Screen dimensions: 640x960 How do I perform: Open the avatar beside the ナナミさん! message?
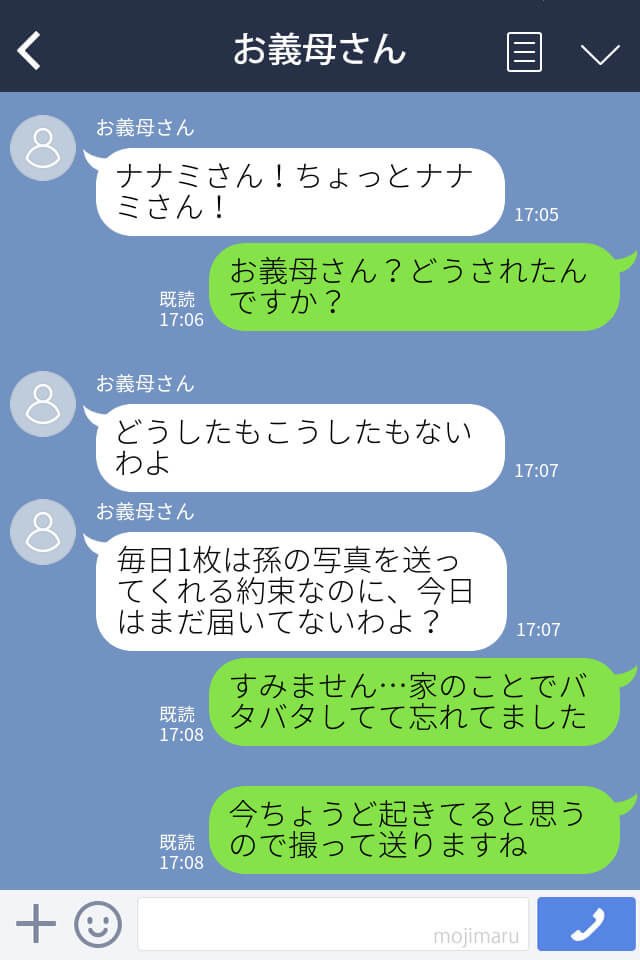pyautogui.click(x=43, y=148)
